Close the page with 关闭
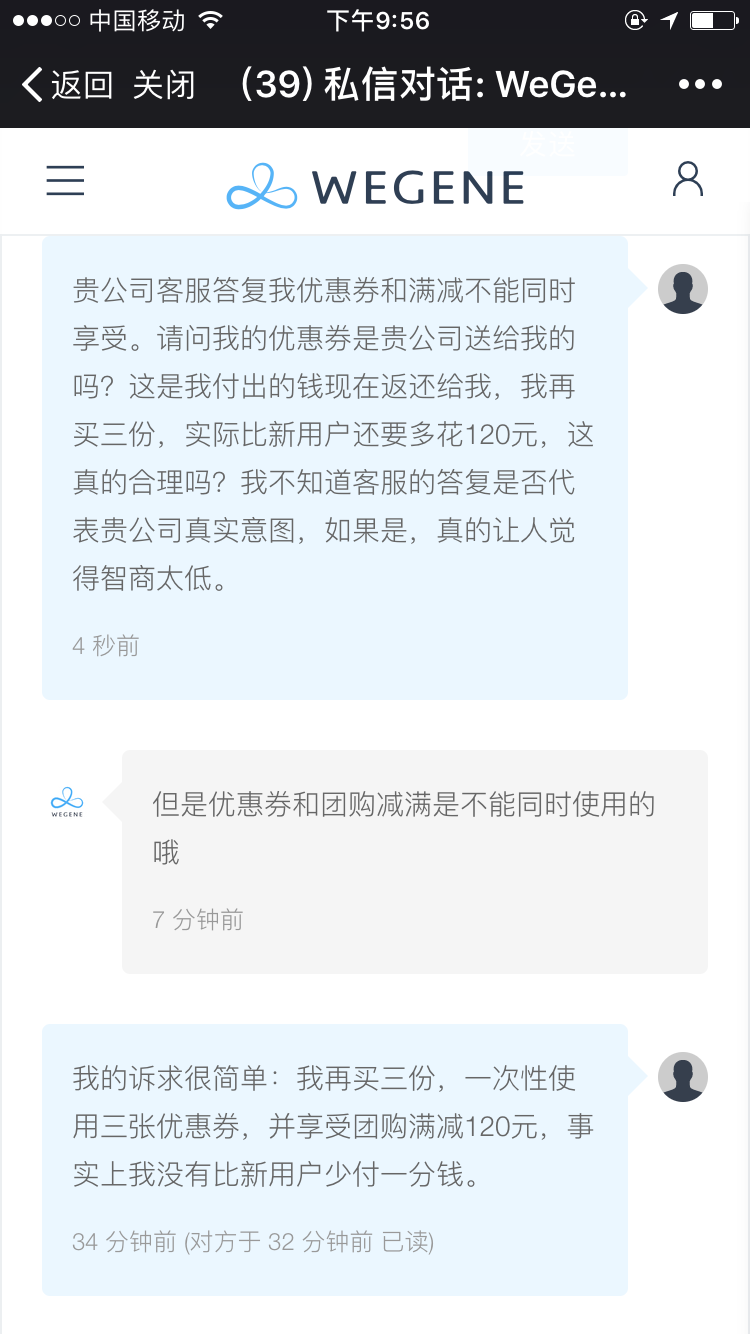 pos(164,85)
